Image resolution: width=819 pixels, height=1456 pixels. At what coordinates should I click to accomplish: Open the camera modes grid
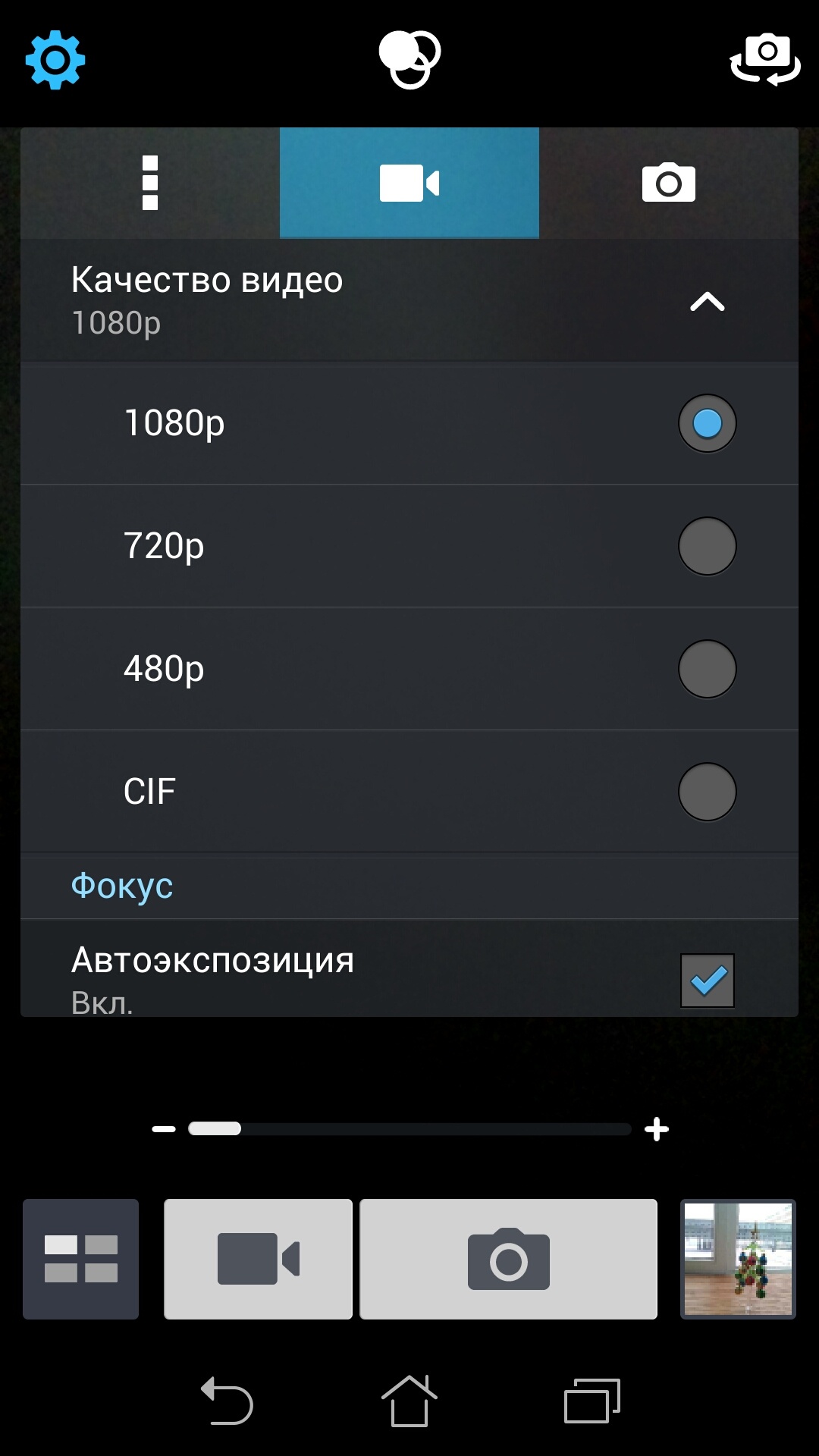pyautogui.click(x=81, y=1259)
